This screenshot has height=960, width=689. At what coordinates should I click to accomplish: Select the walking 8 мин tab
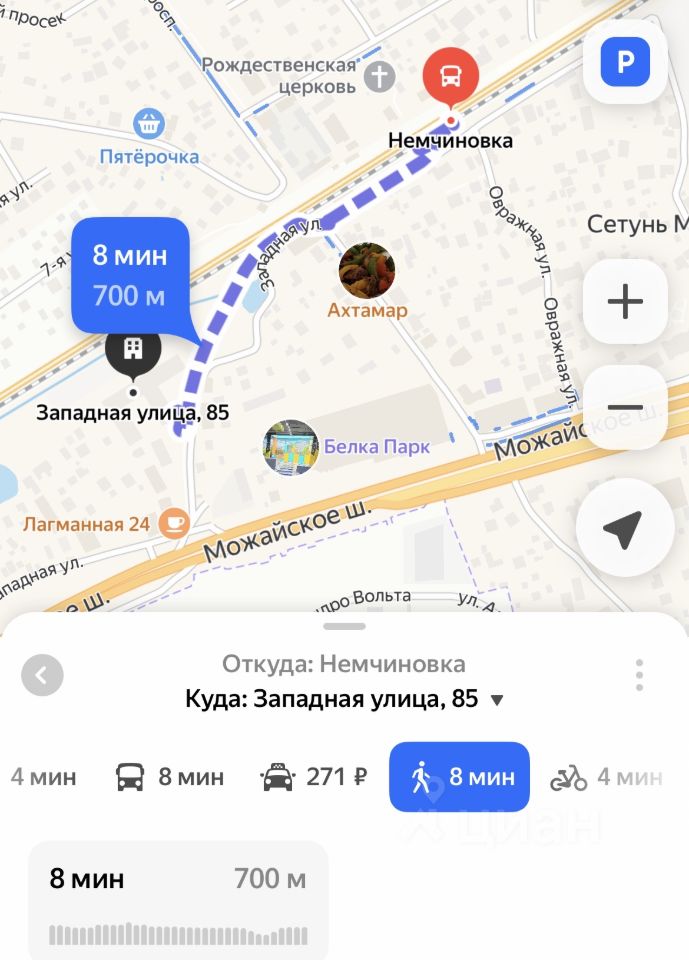click(459, 777)
